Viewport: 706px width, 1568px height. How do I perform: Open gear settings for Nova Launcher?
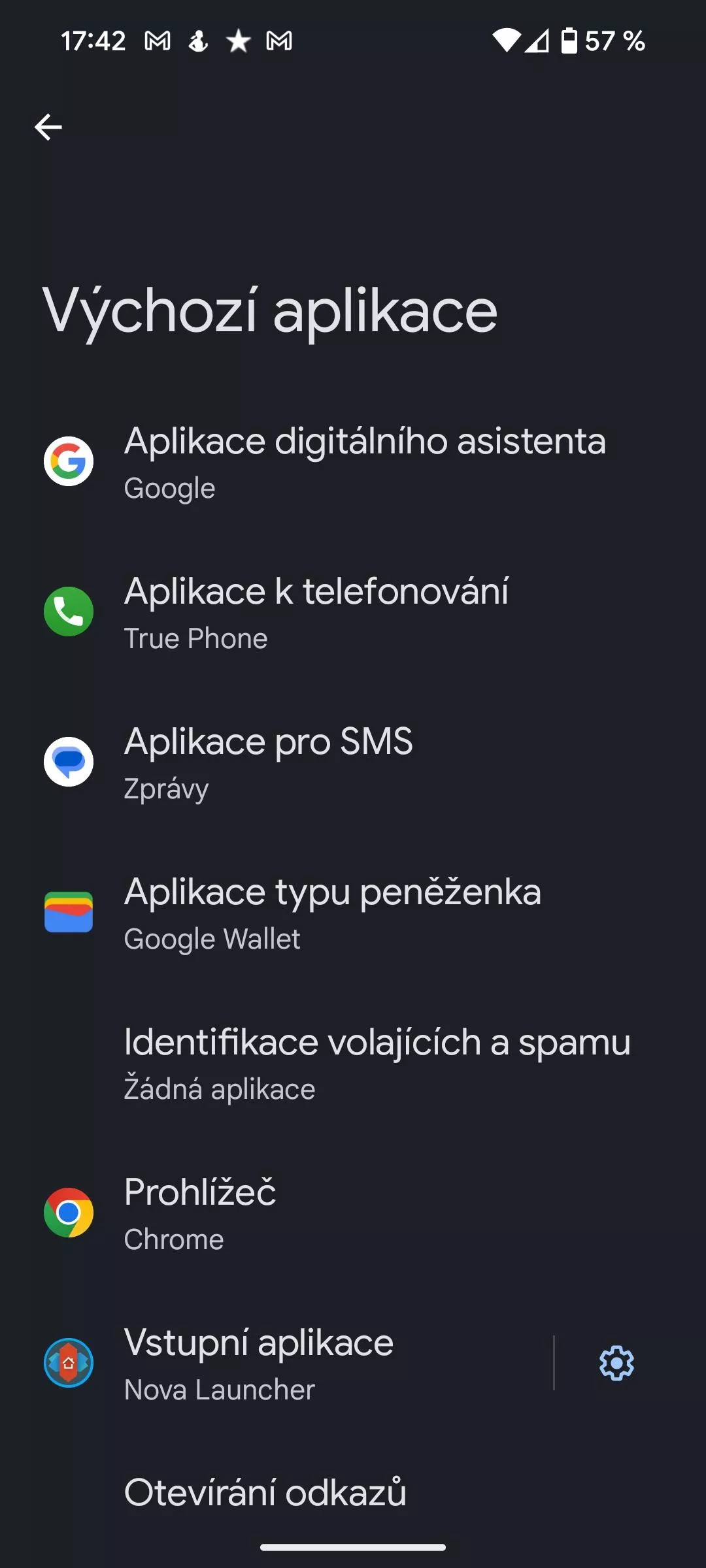coord(616,1364)
